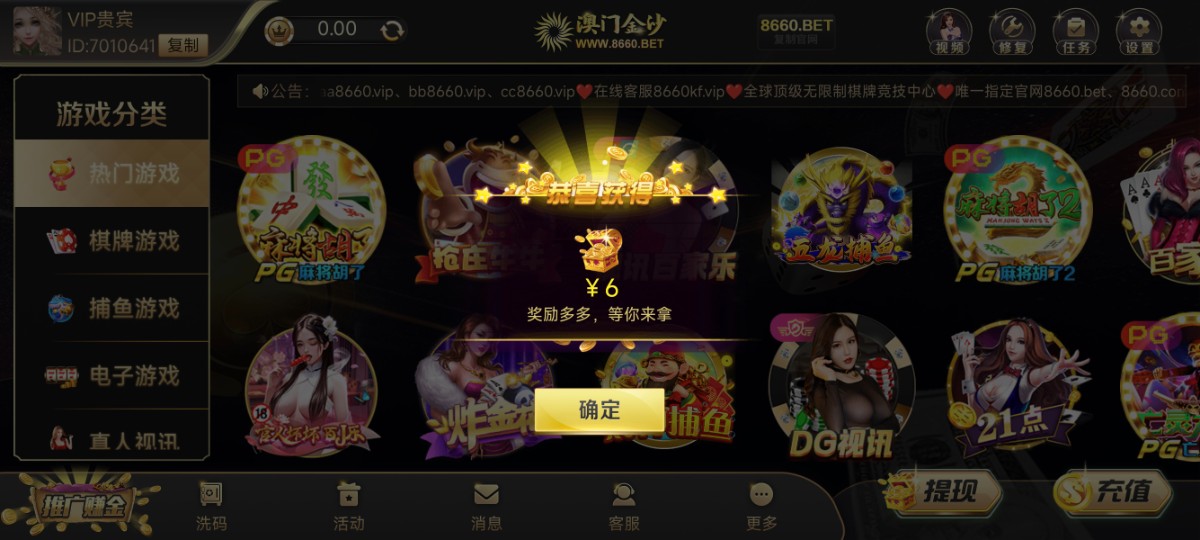This screenshot has height=540, width=1200.
Task: Switch to 棋牌游戏 category
Action: pyautogui.click(x=112, y=241)
